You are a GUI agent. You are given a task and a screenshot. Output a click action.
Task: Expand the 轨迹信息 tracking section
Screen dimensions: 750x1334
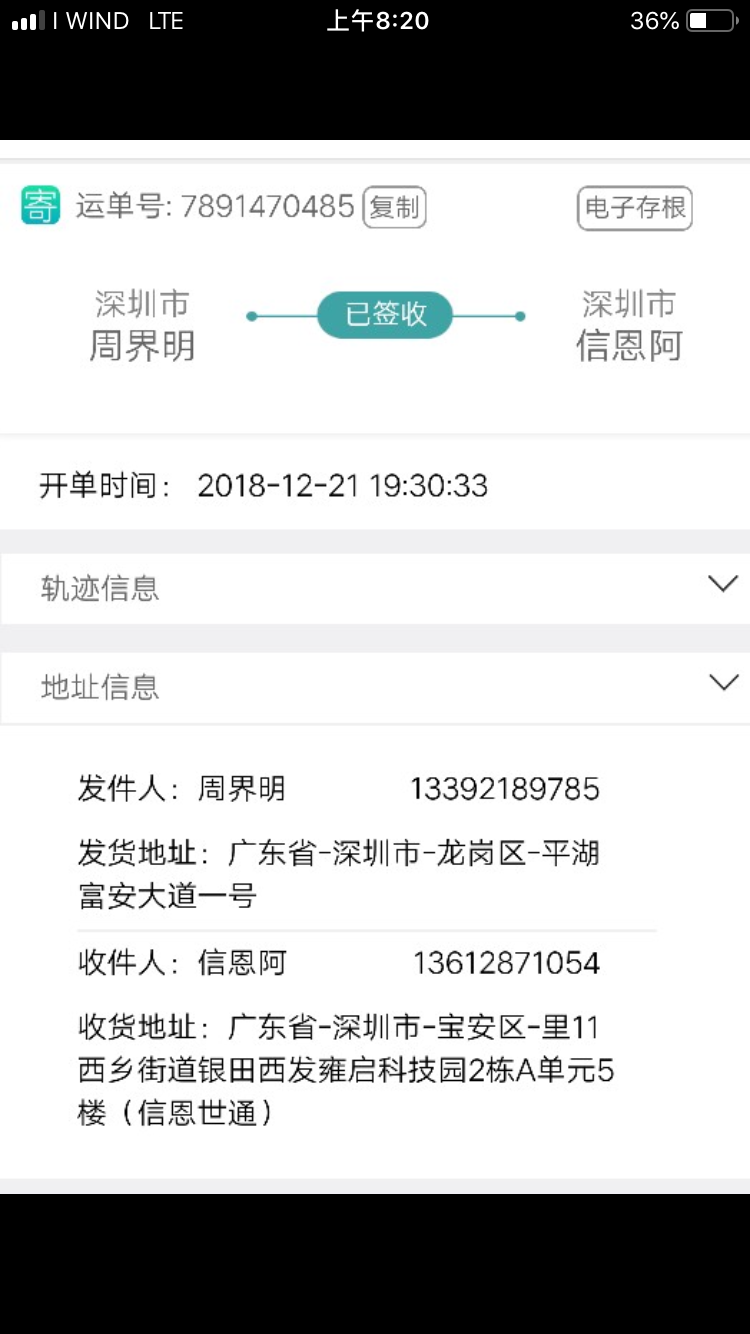(375, 588)
